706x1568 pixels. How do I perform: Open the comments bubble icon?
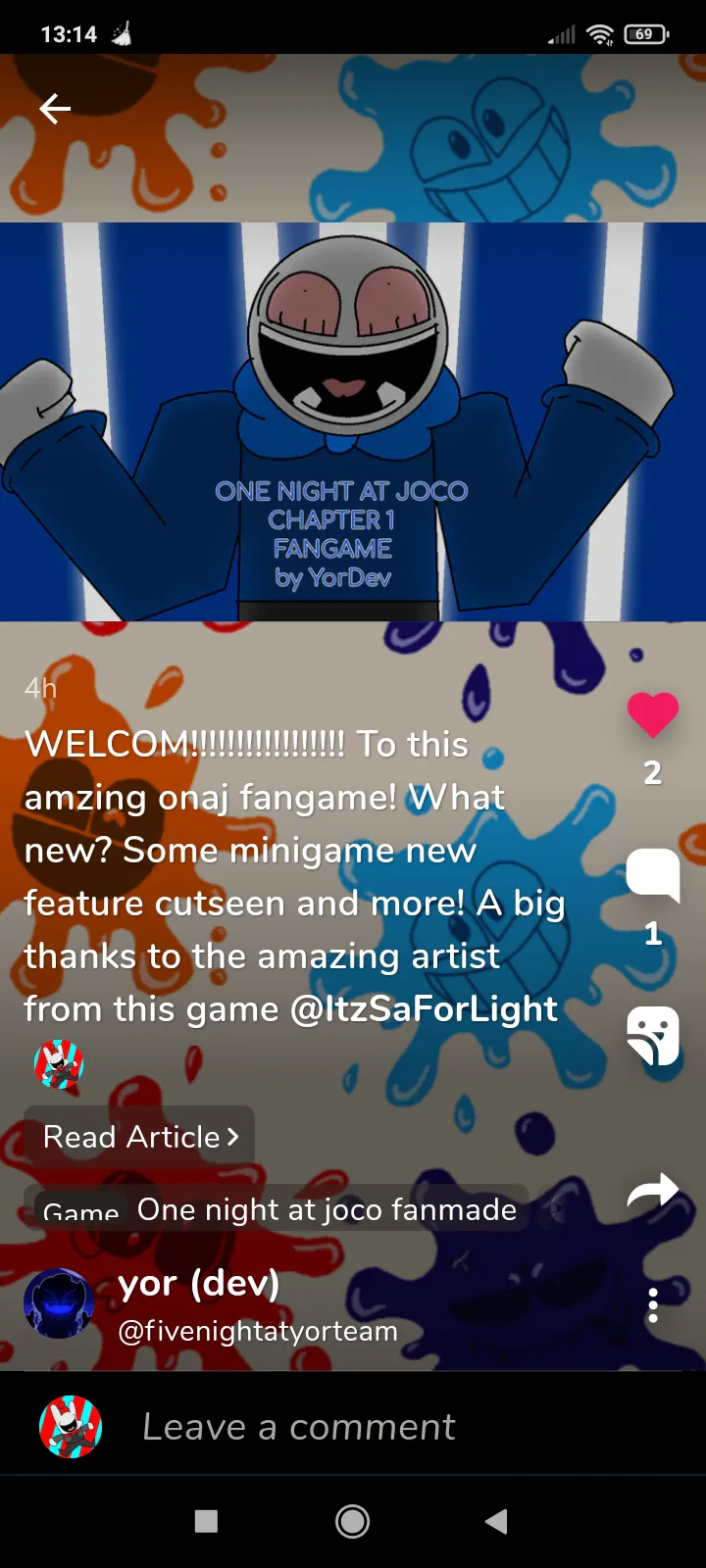pos(653,875)
